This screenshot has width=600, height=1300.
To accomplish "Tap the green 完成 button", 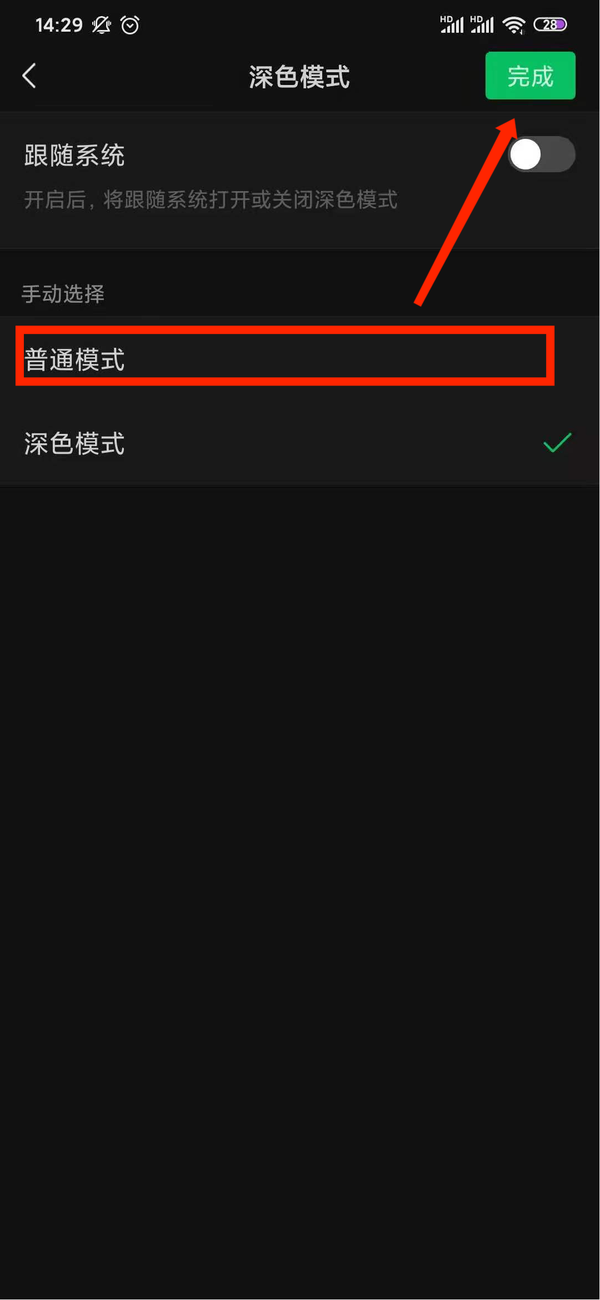I will (x=530, y=76).
